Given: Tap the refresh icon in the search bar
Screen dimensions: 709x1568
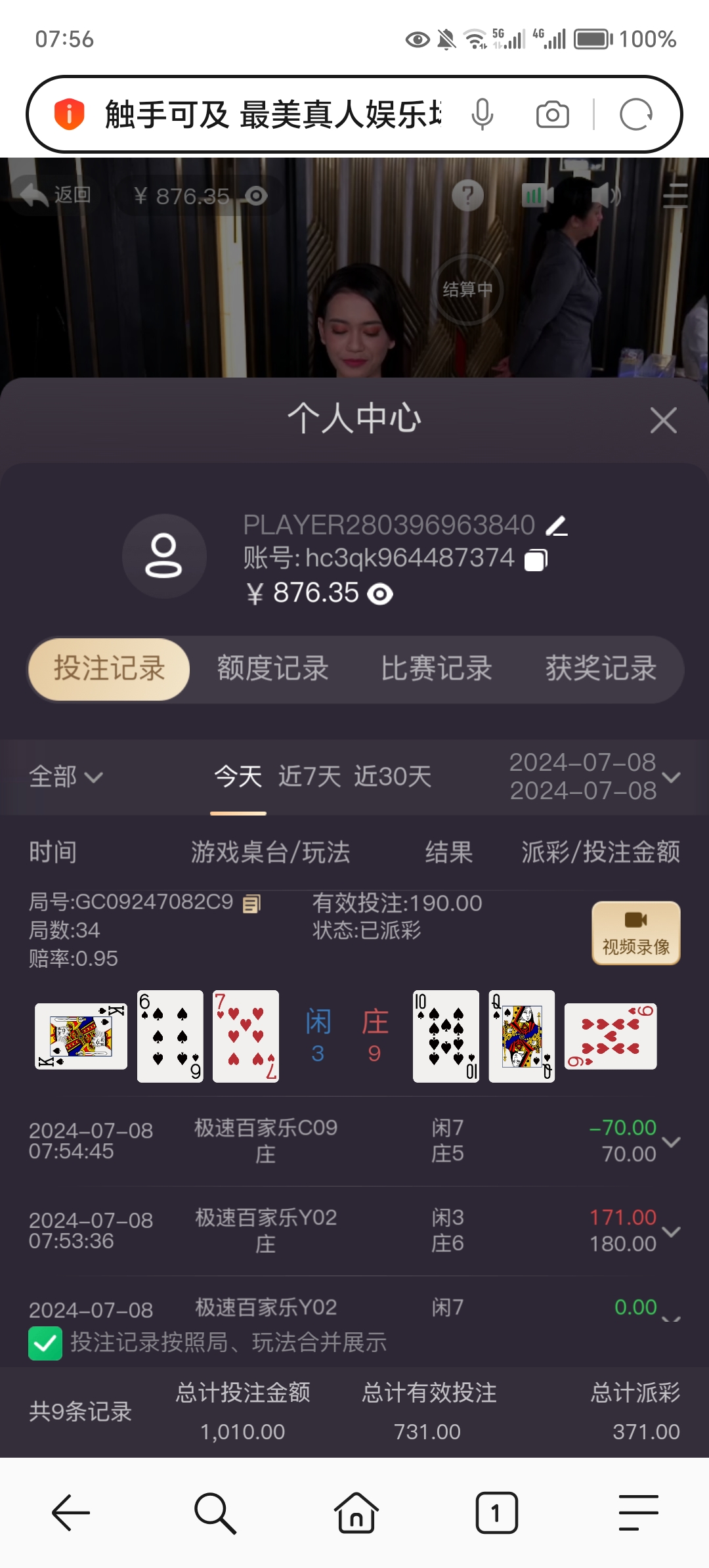Looking at the screenshot, I should click(x=635, y=114).
